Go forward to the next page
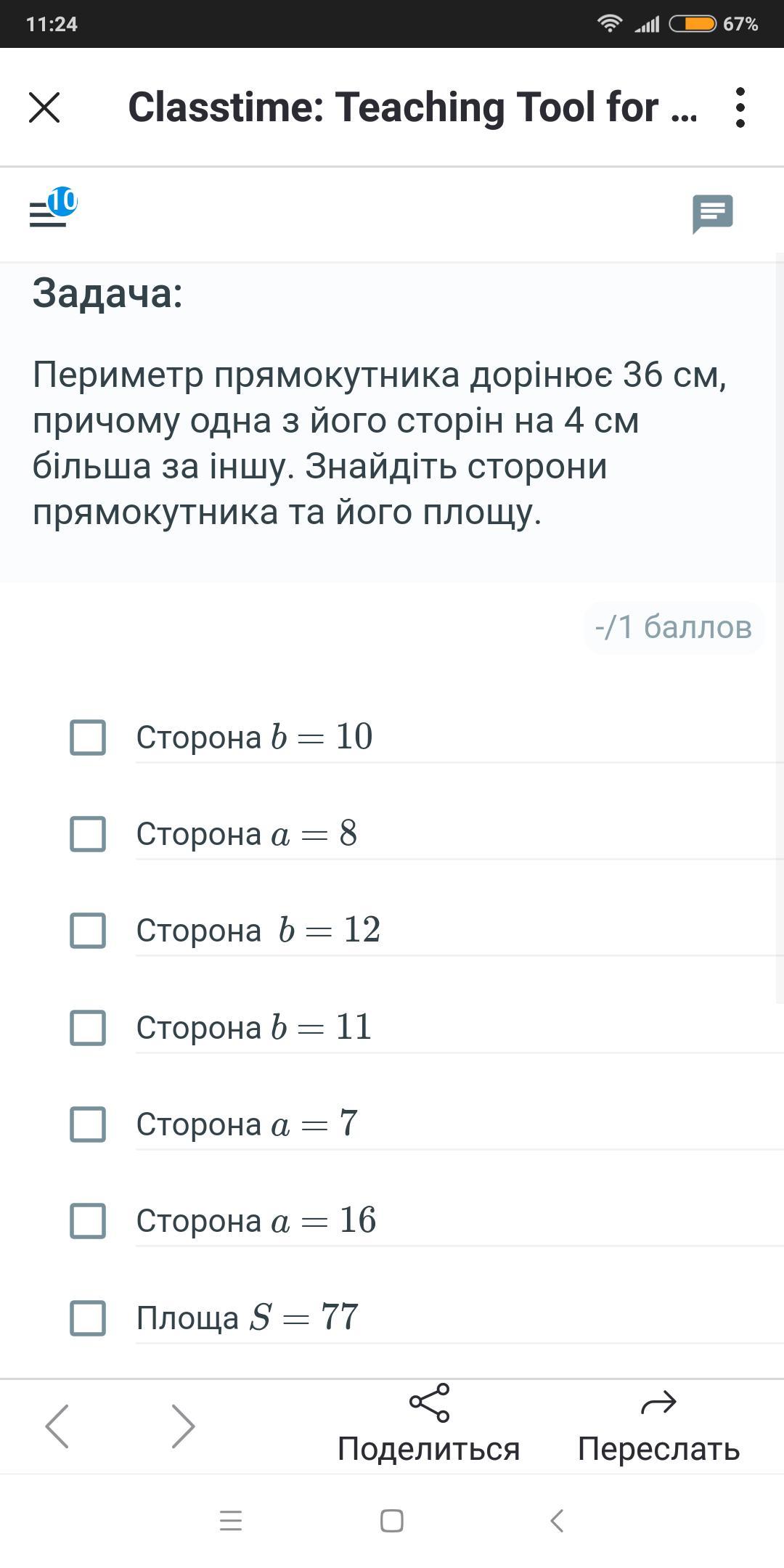 pos(183,1426)
